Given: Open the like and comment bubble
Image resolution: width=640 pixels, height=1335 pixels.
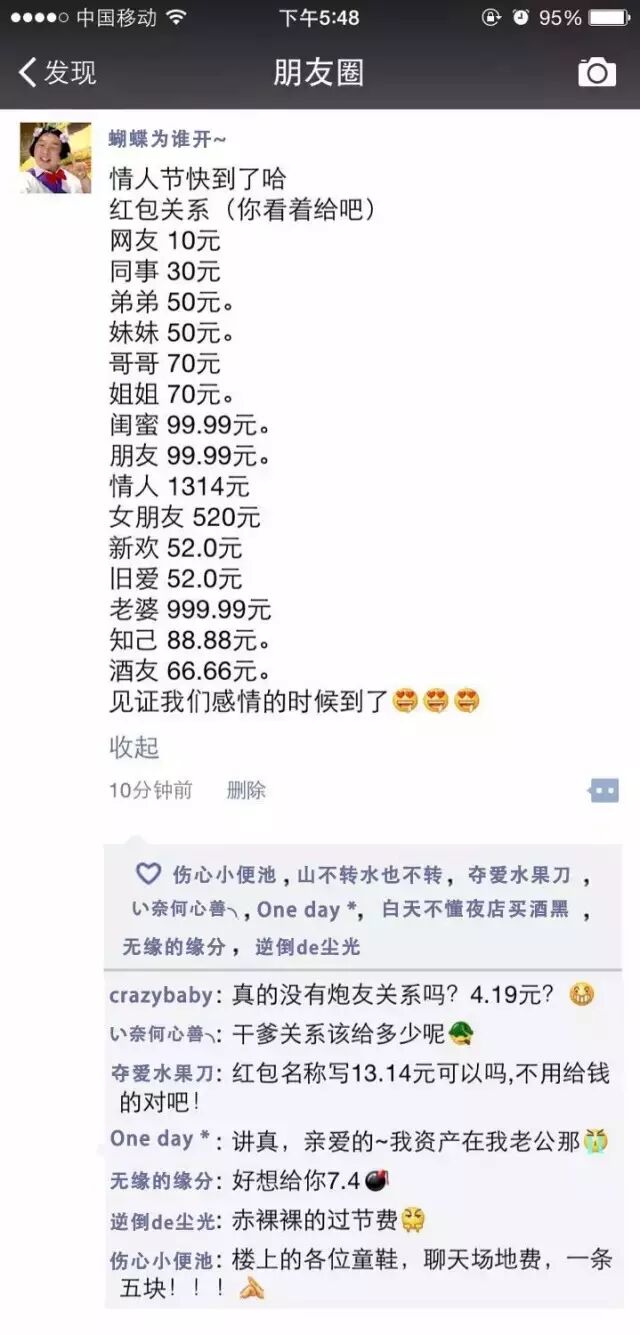Looking at the screenshot, I should [603, 790].
